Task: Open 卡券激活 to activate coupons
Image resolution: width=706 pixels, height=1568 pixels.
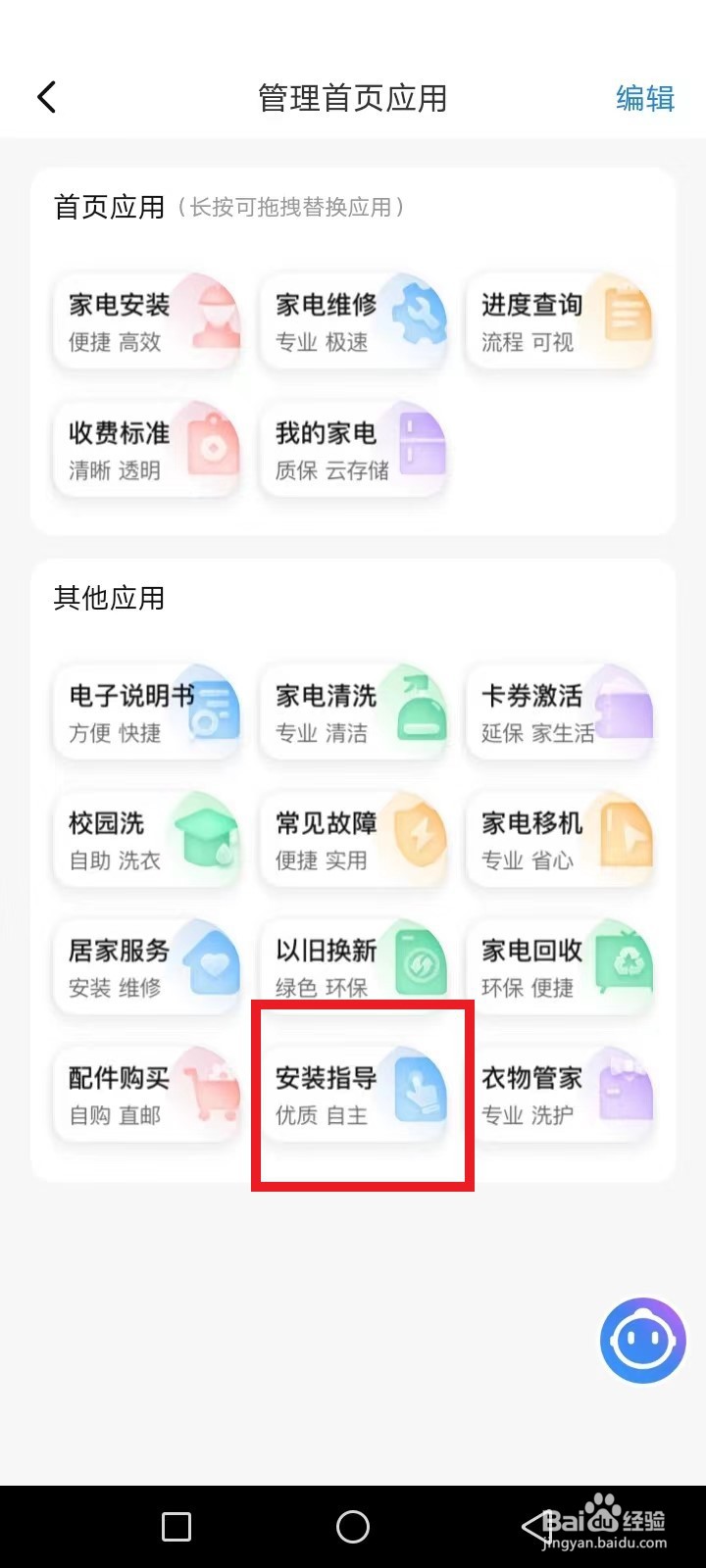Action: (x=559, y=711)
